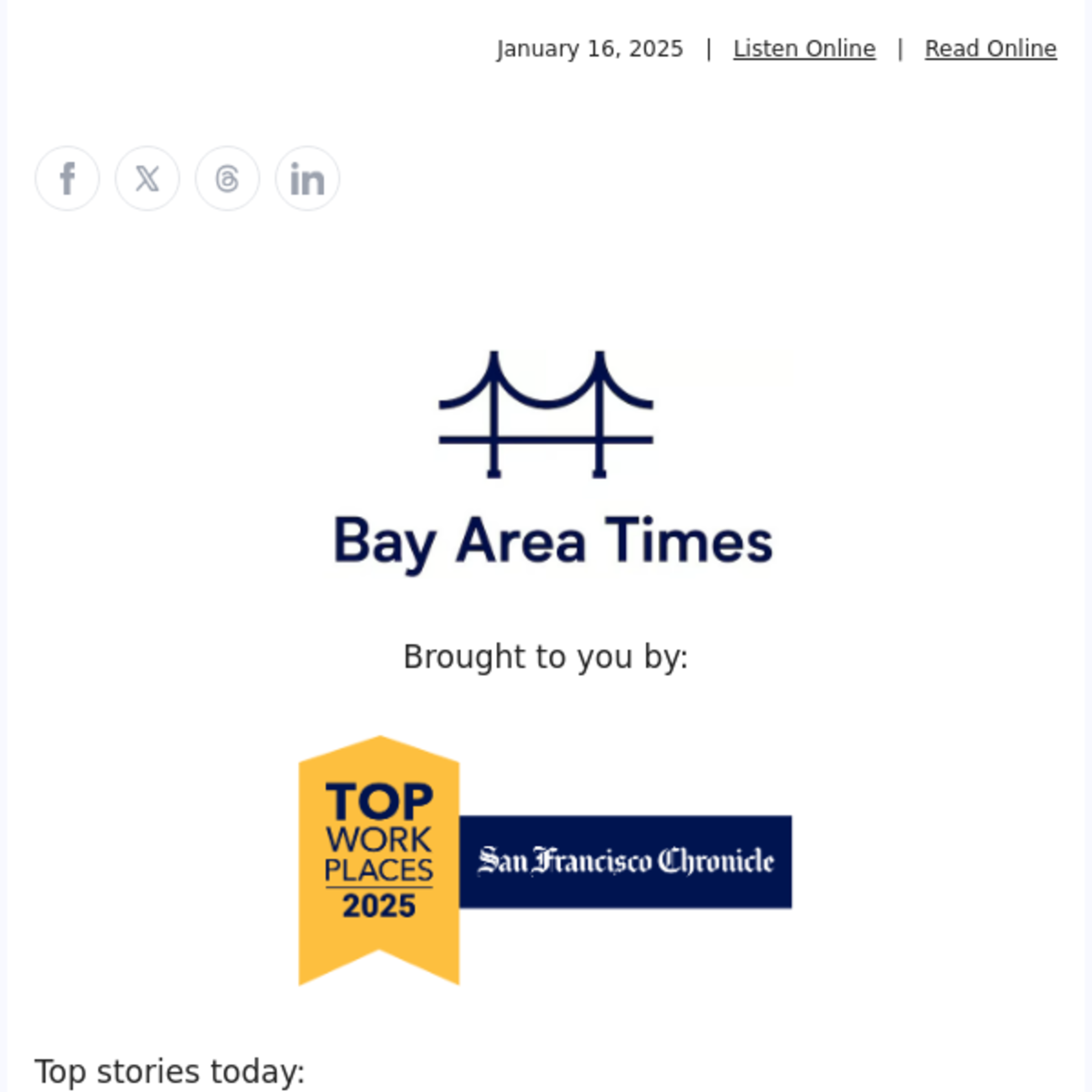The height and width of the screenshot is (1092, 1092).
Task: Share the newsletter on LinkedIn
Action: (x=308, y=179)
